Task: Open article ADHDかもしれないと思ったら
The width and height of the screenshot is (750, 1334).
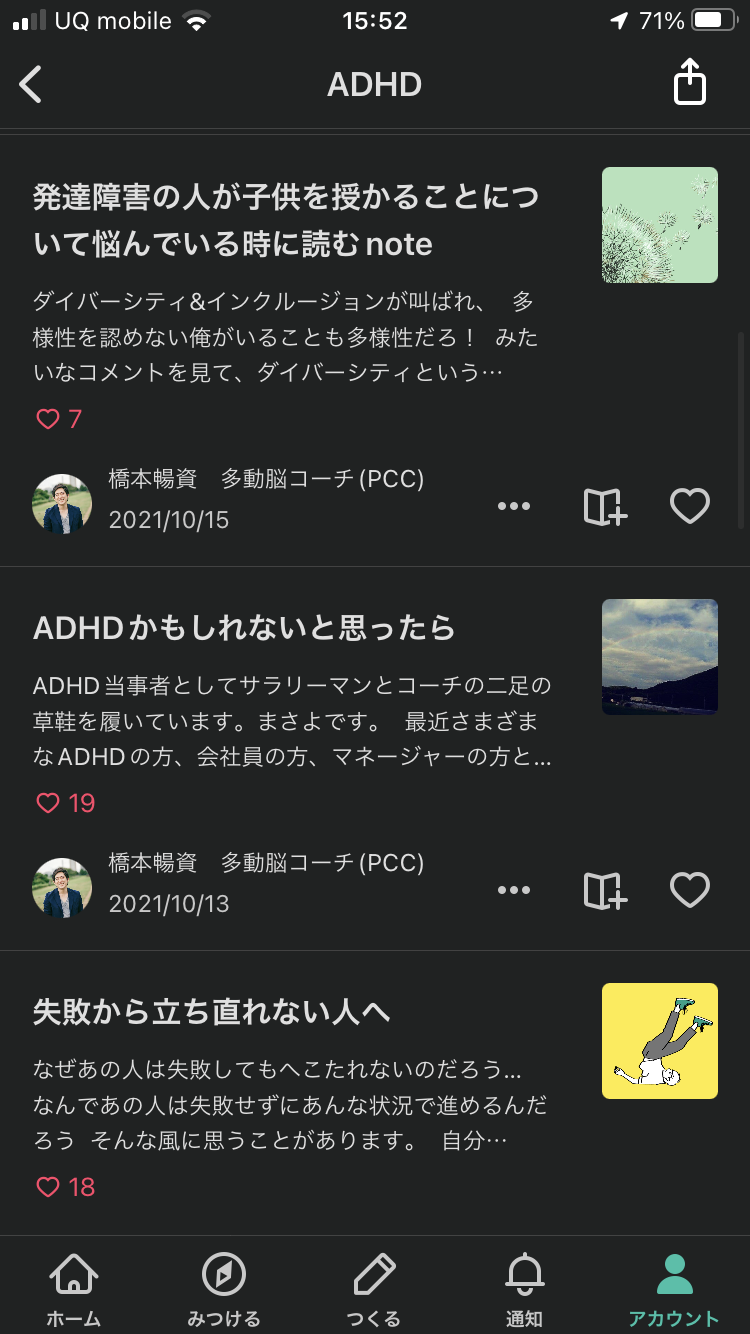Action: (244, 628)
